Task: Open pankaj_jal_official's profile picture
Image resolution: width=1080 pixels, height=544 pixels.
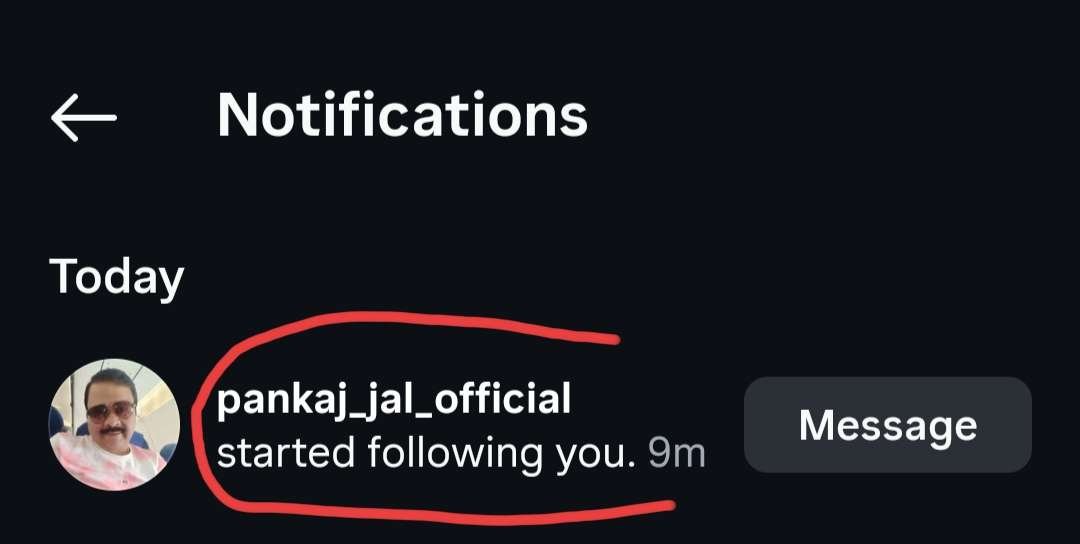Action: [114, 425]
